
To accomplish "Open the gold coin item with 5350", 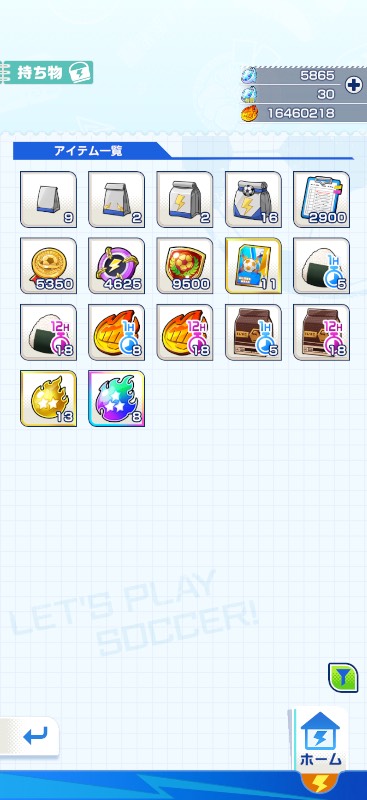I will tap(48, 266).
